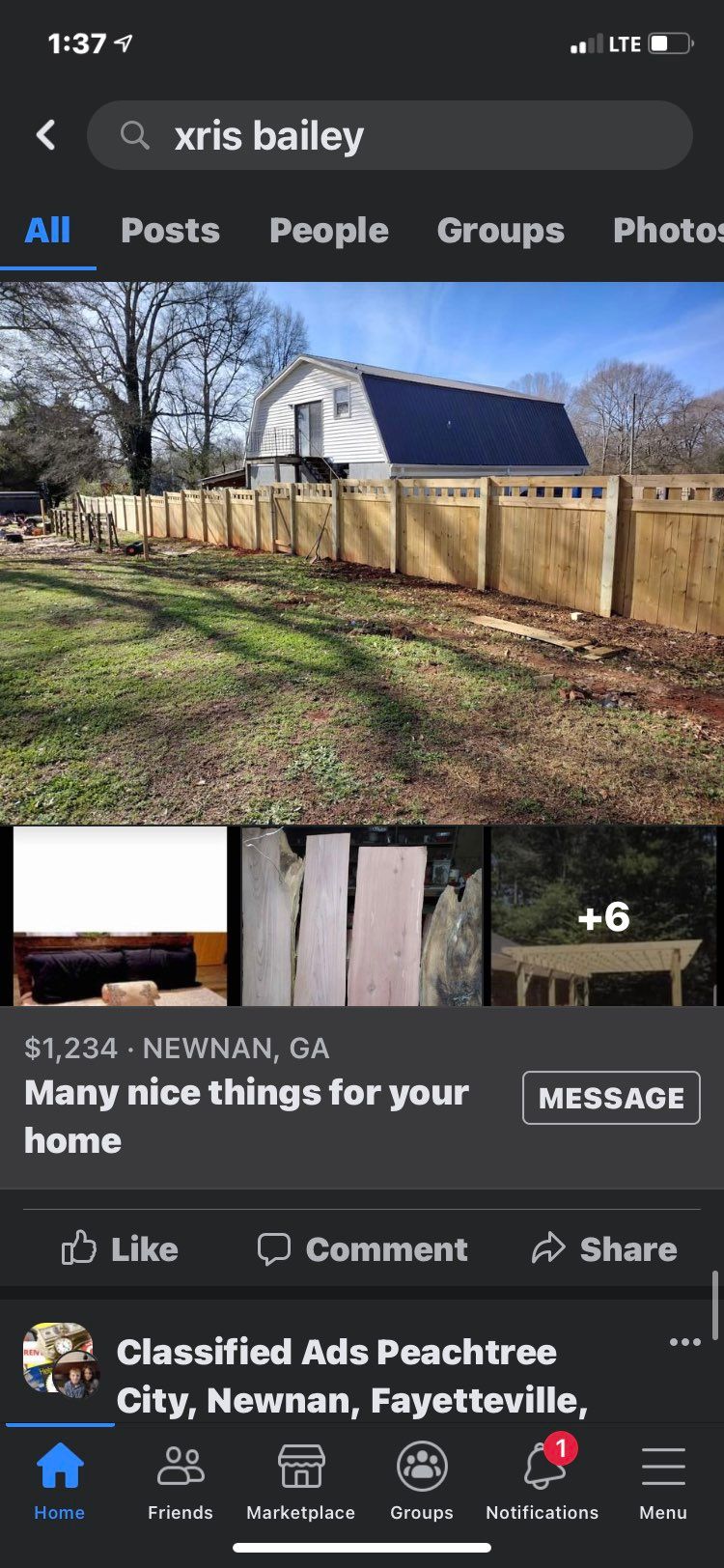Open the three-dot options for Classified Ads post
Screen dimensions: 724x1568
[684, 1342]
